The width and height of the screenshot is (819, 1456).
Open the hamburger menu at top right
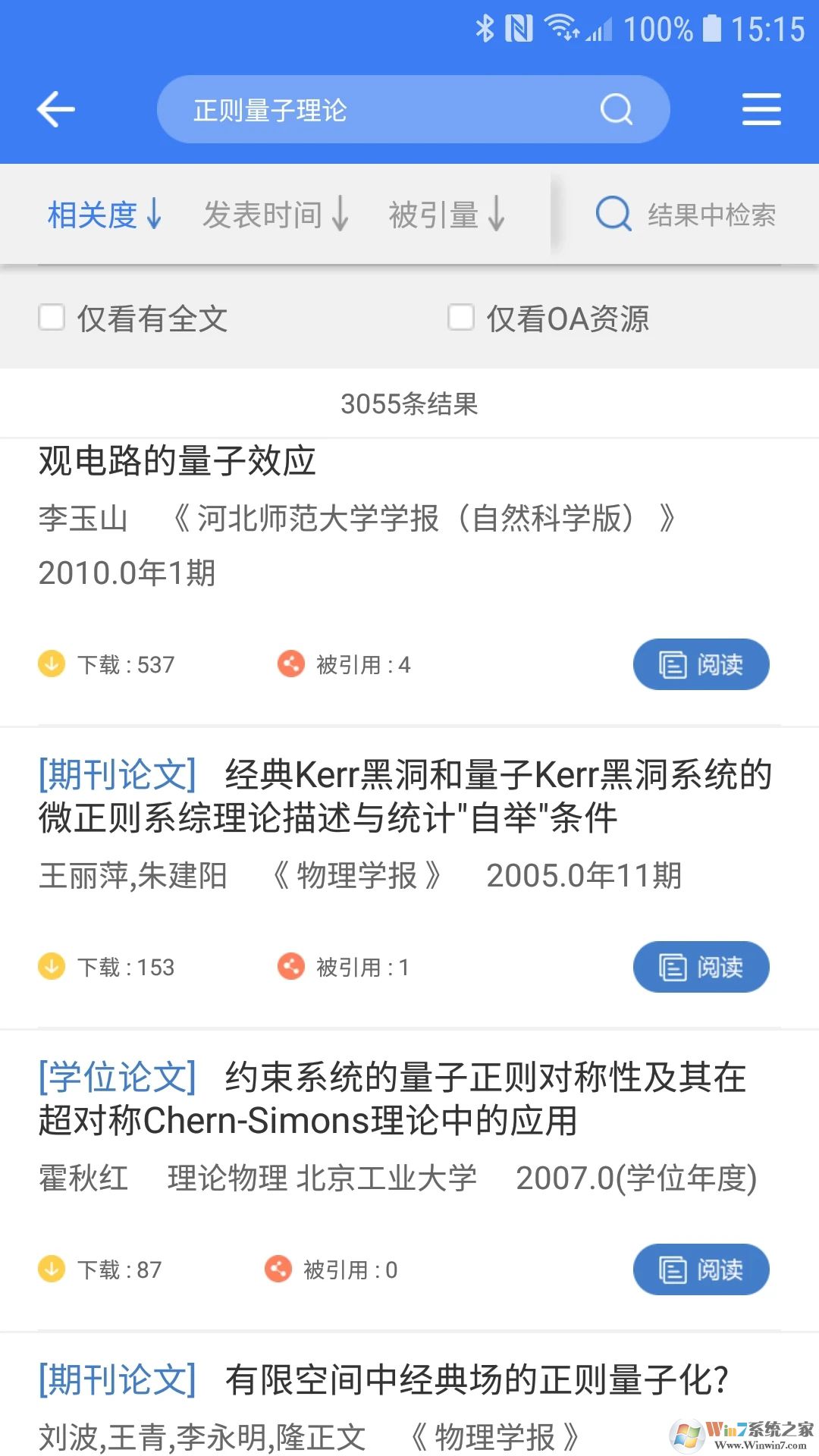(x=761, y=108)
